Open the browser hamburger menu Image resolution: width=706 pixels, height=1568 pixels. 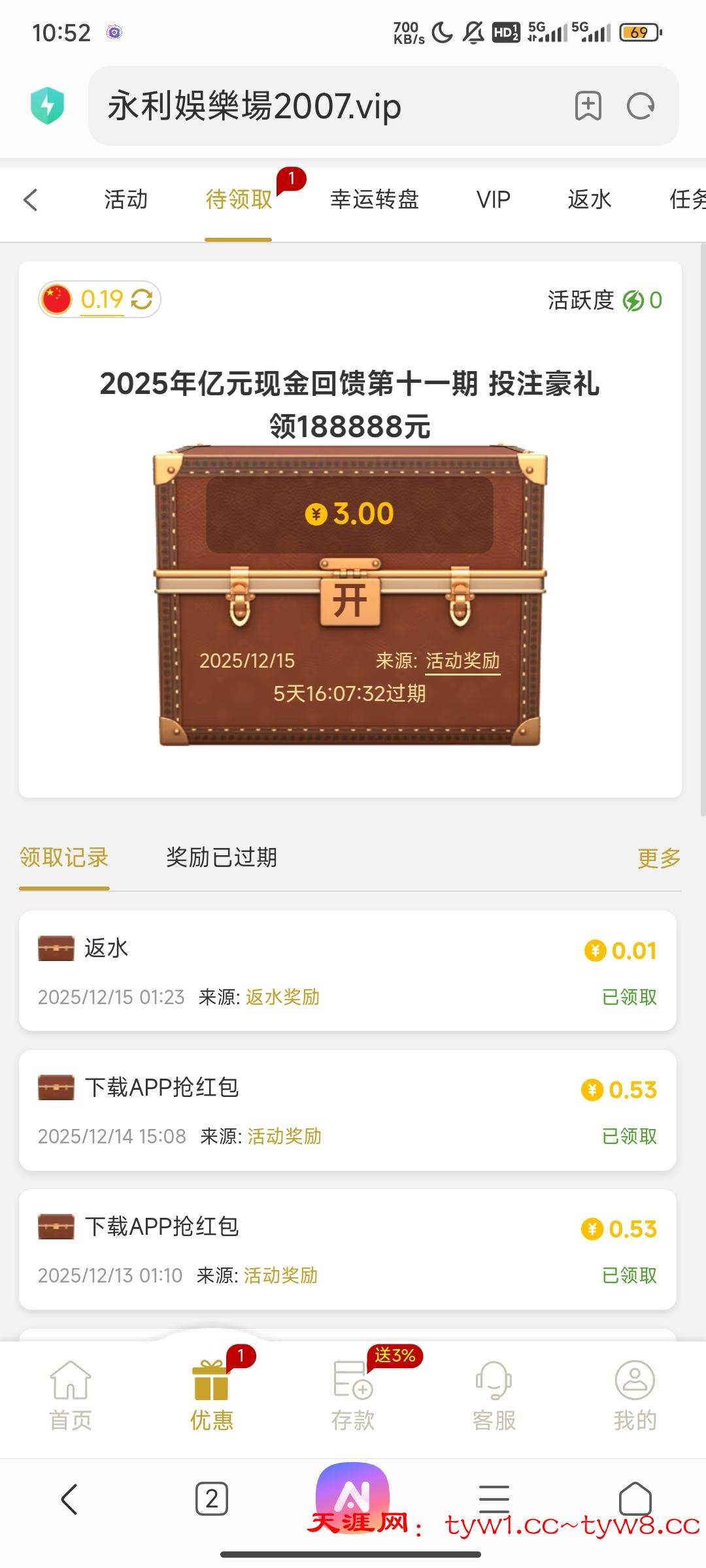494,1499
